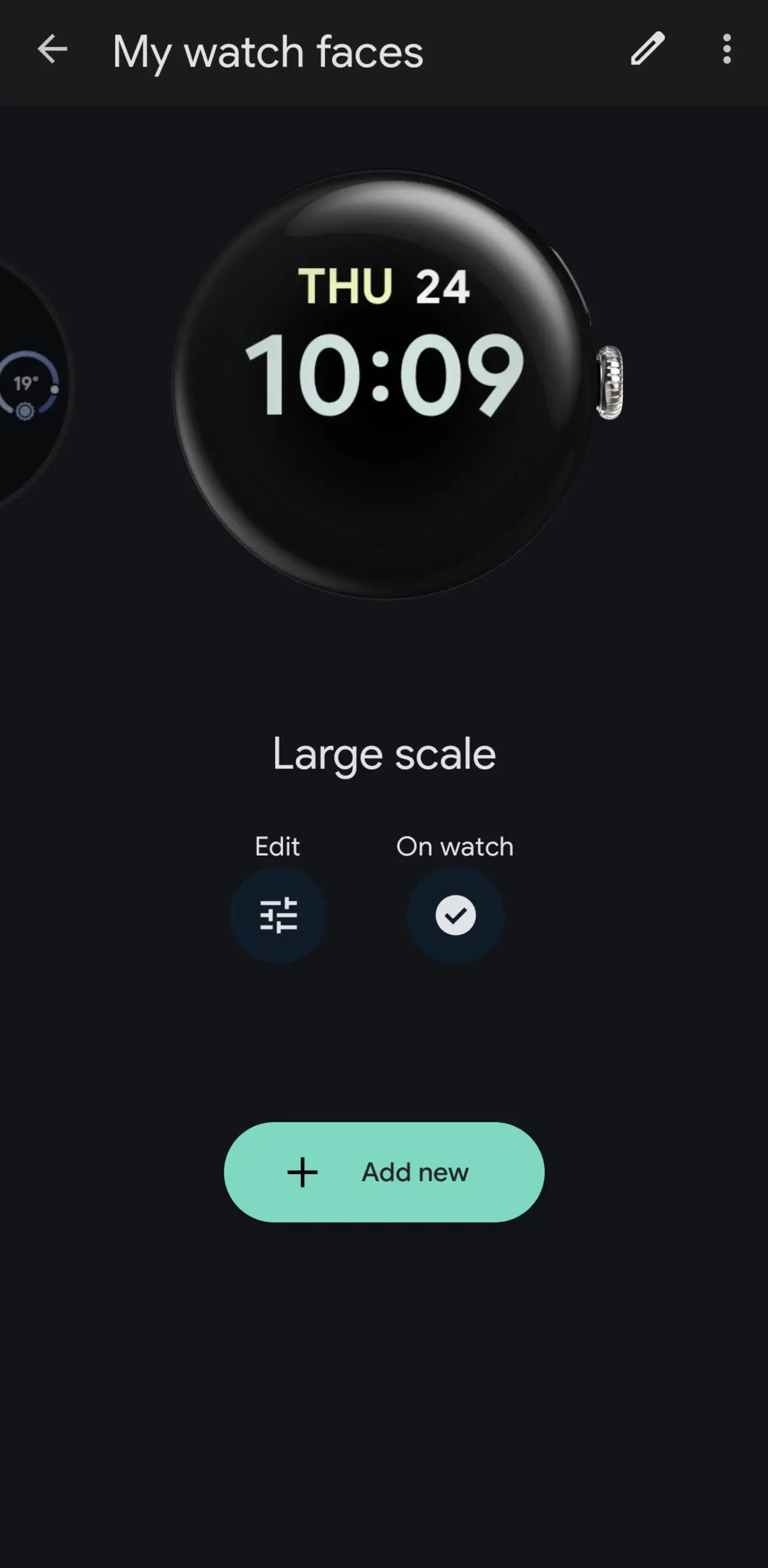Tap the pencil edit icon
Screen dimensions: 768x1568
tap(647, 49)
